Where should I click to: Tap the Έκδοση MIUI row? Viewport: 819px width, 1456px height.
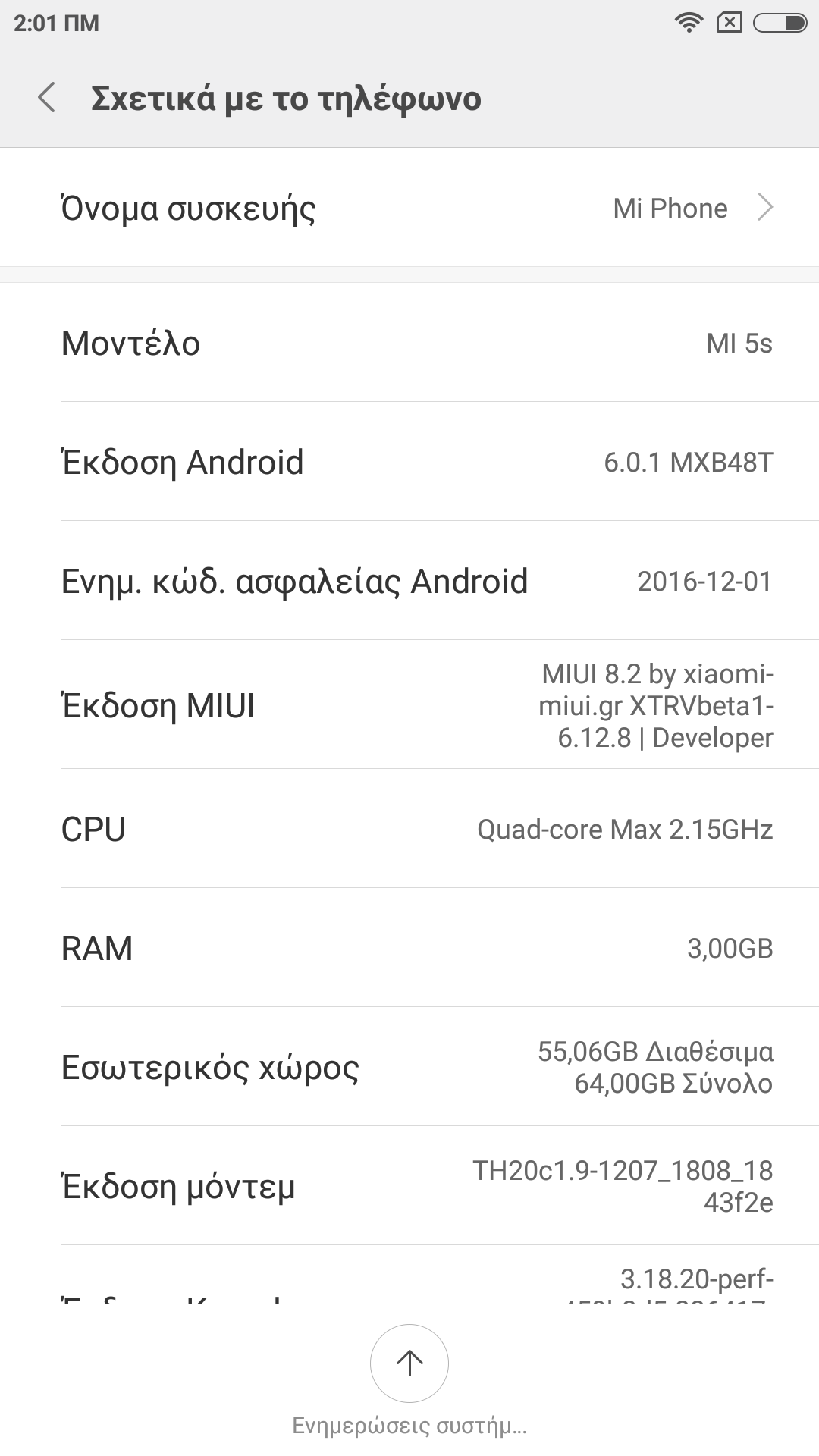(409, 705)
